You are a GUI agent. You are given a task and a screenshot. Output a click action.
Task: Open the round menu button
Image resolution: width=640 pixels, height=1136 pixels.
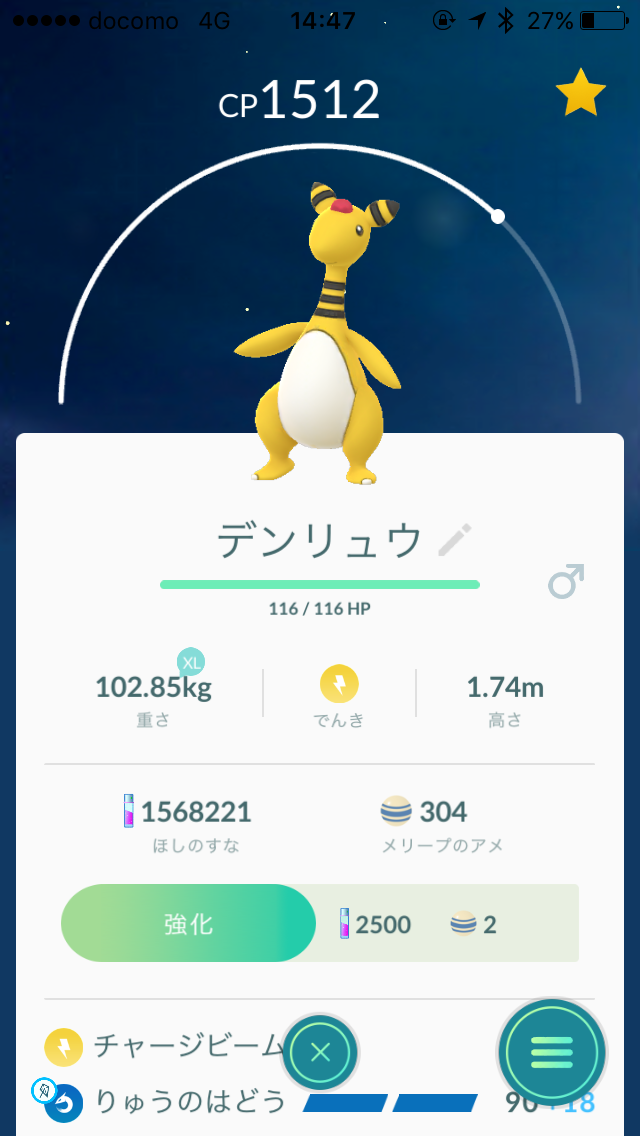coord(552,1052)
